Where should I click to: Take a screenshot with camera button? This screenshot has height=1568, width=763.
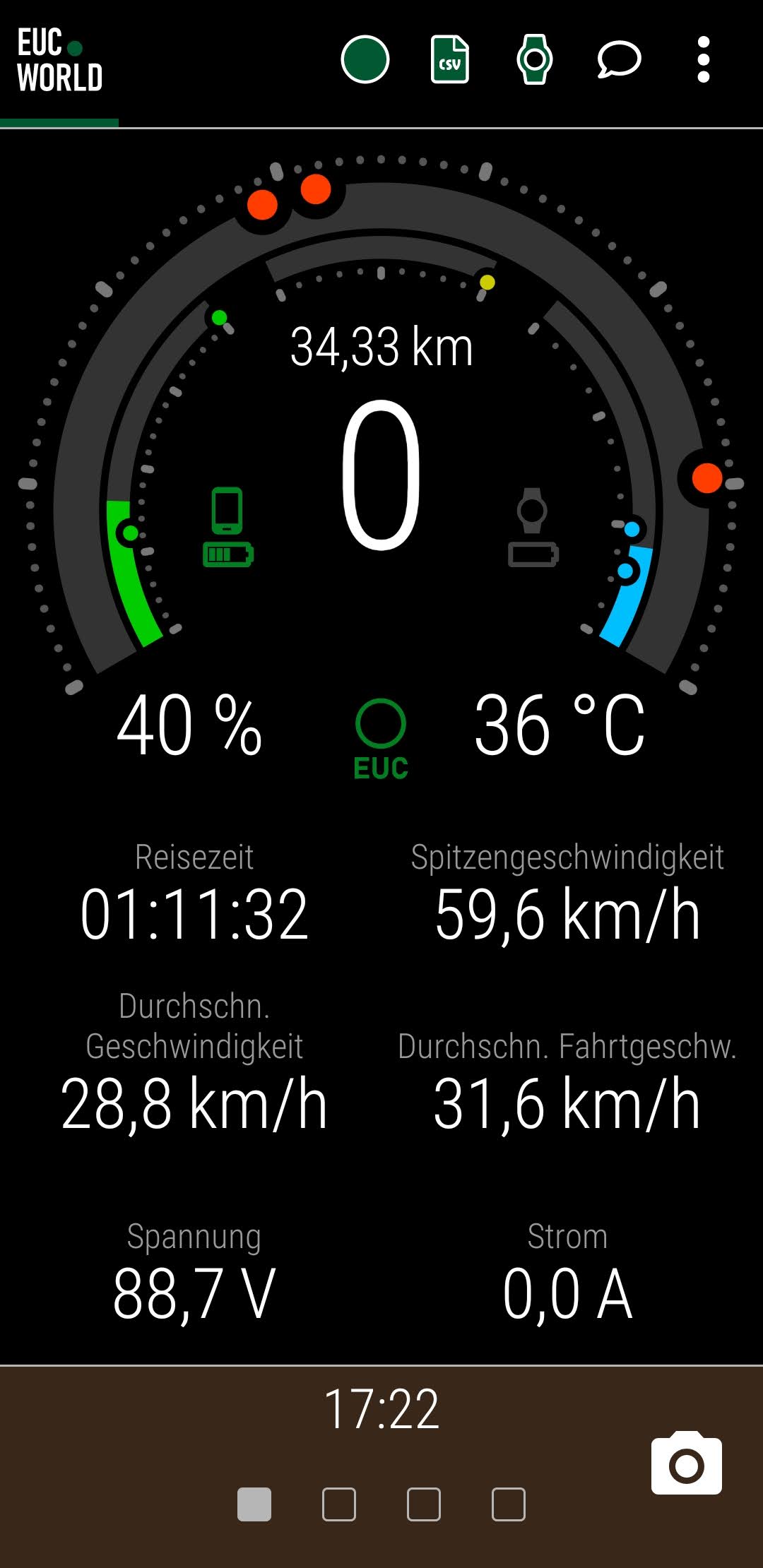(x=687, y=1463)
